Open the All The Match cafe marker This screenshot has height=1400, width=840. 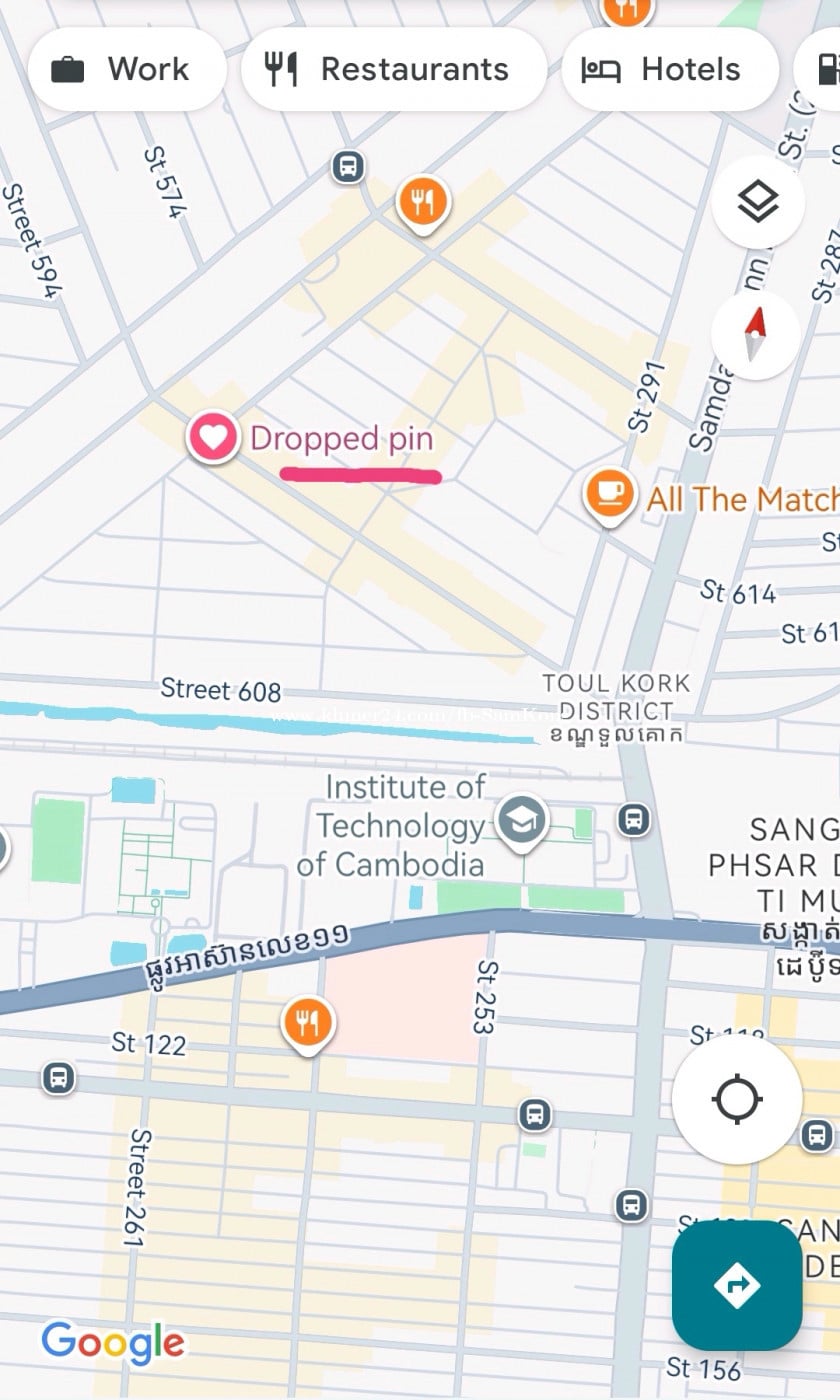coord(610,494)
